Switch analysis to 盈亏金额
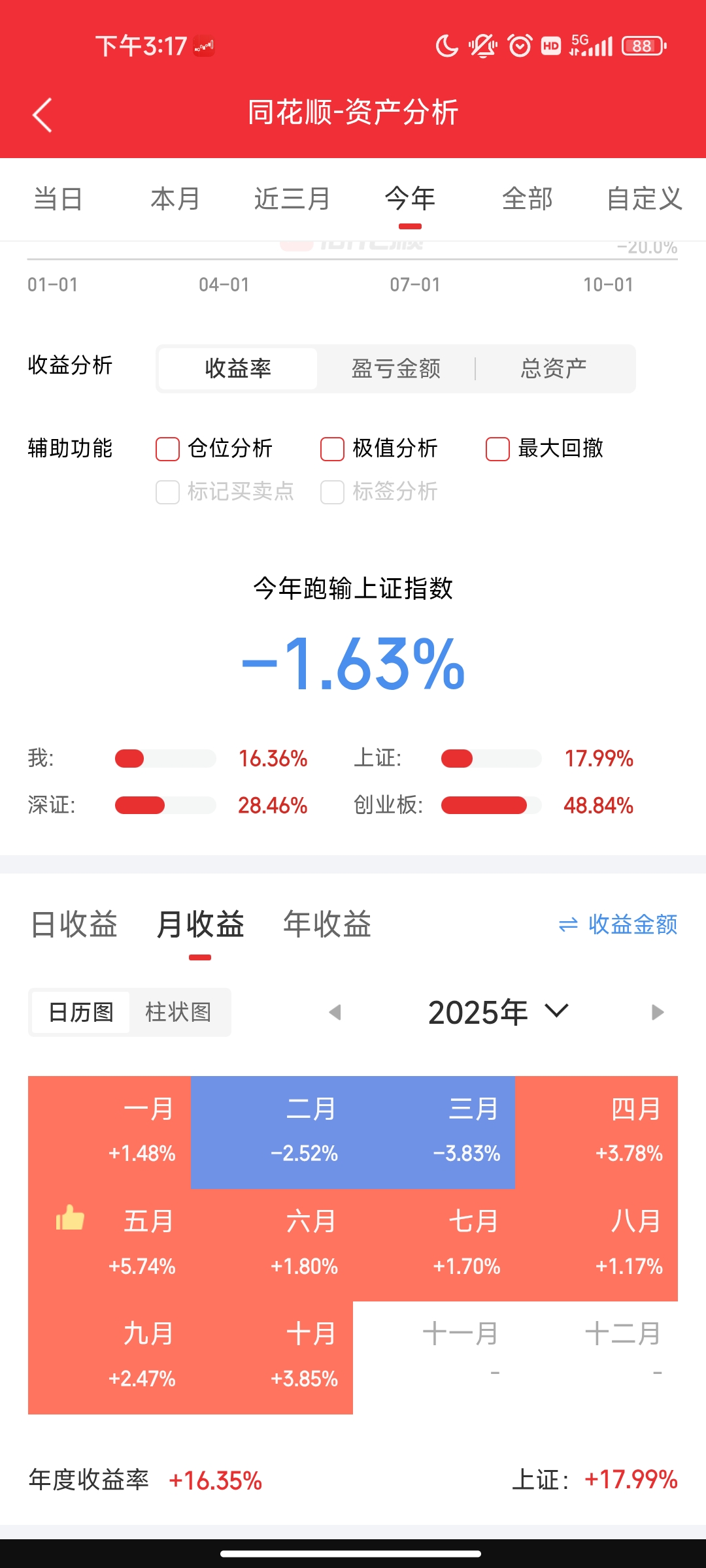The image size is (706, 1568). pyautogui.click(x=396, y=368)
